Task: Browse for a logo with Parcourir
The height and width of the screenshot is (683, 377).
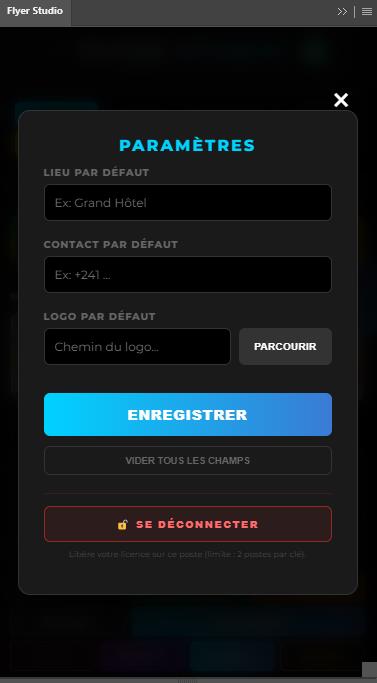Action: [x=285, y=347]
